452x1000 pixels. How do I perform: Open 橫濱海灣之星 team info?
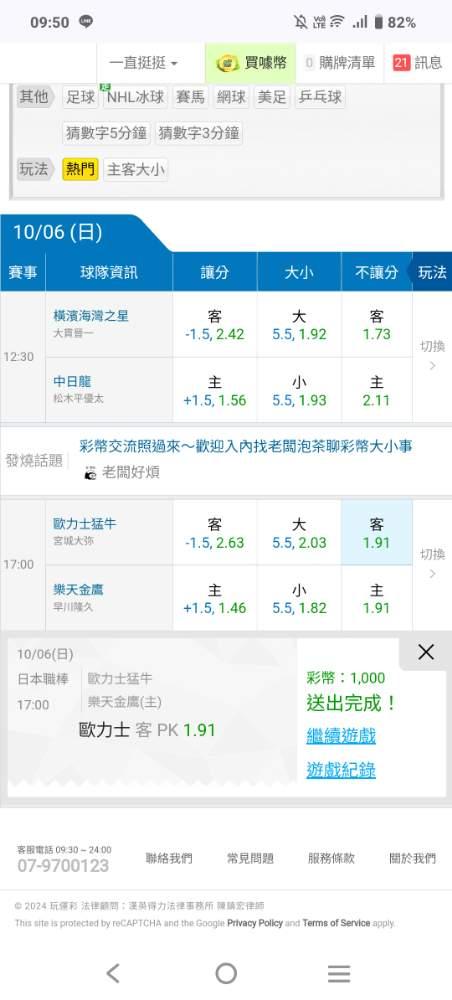(91, 316)
